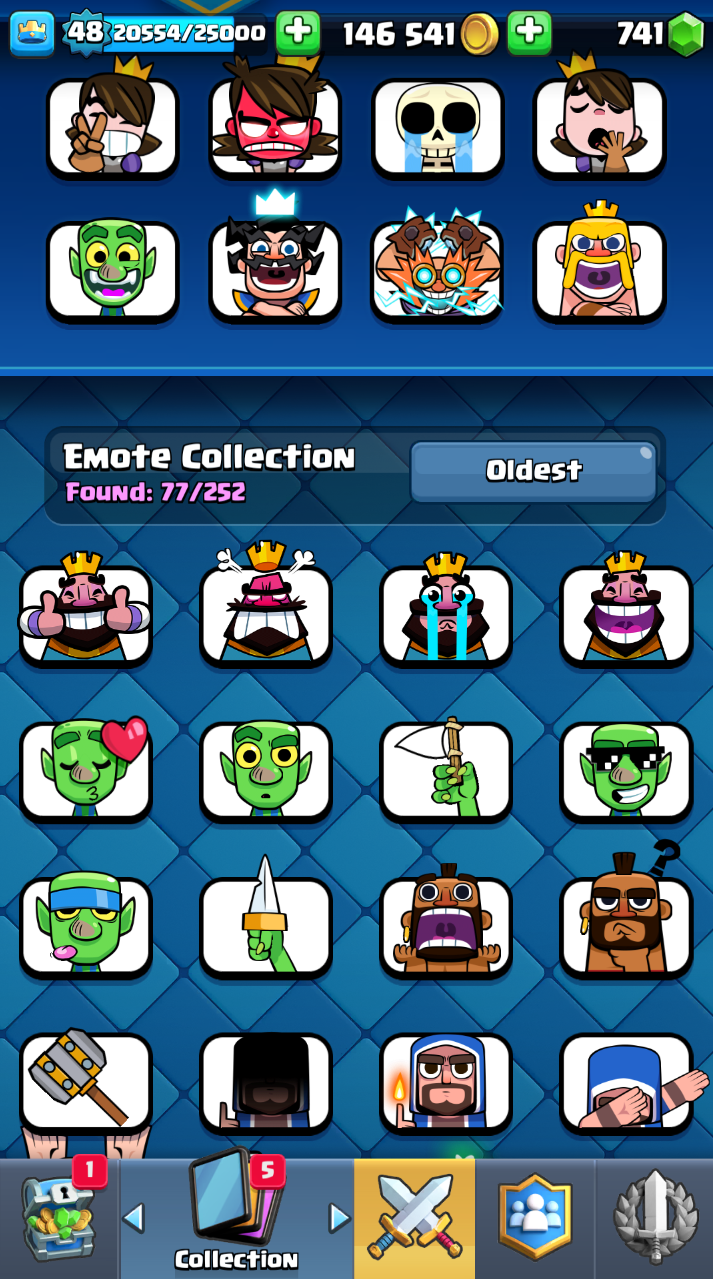Image resolution: width=713 pixels, height=1279 pixels.
Task: Select the goblin blowing a heart kiss emote
Action: (x=86, y=770)
